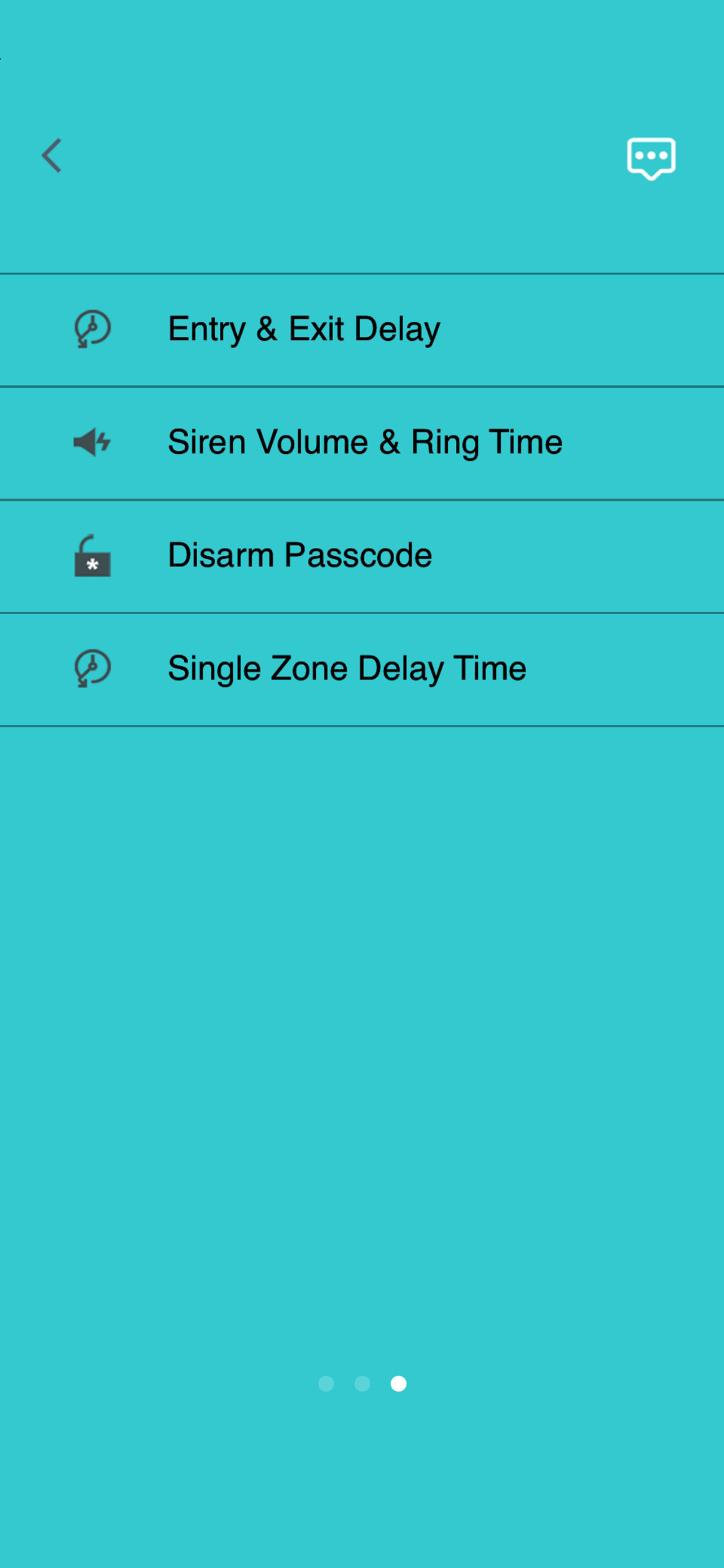Image resolution: width=724 pixels, height=1568 pixels.
Task: Open the Disarm Passcode option
Action: tap(299, 556)
